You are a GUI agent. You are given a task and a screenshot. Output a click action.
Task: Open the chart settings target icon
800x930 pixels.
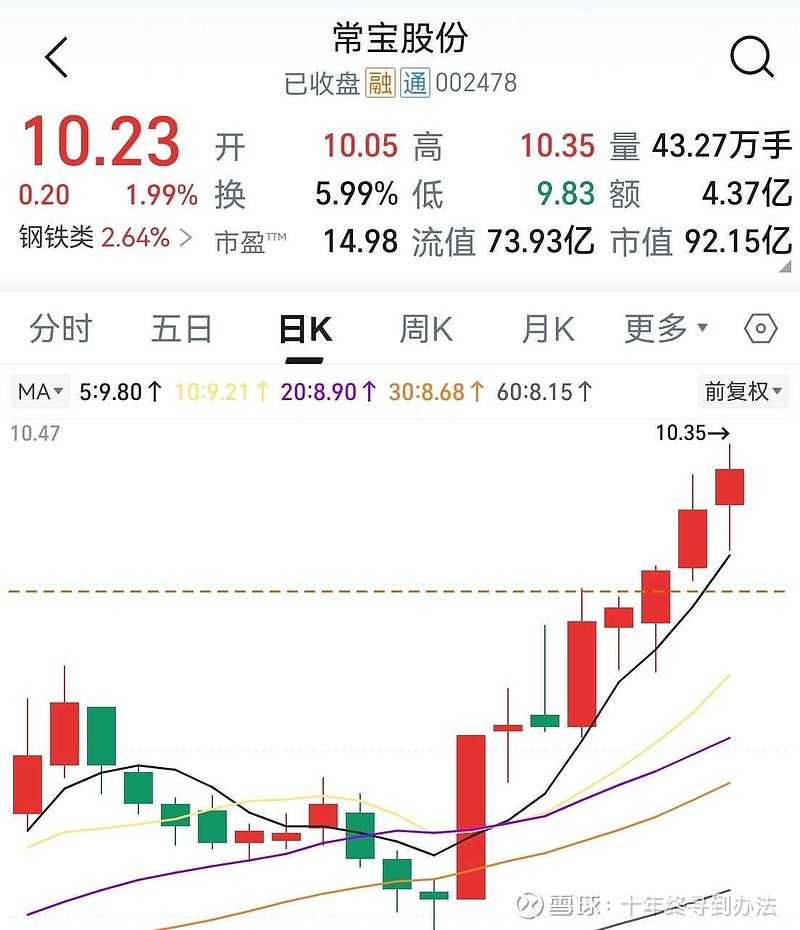pos(760,328)
